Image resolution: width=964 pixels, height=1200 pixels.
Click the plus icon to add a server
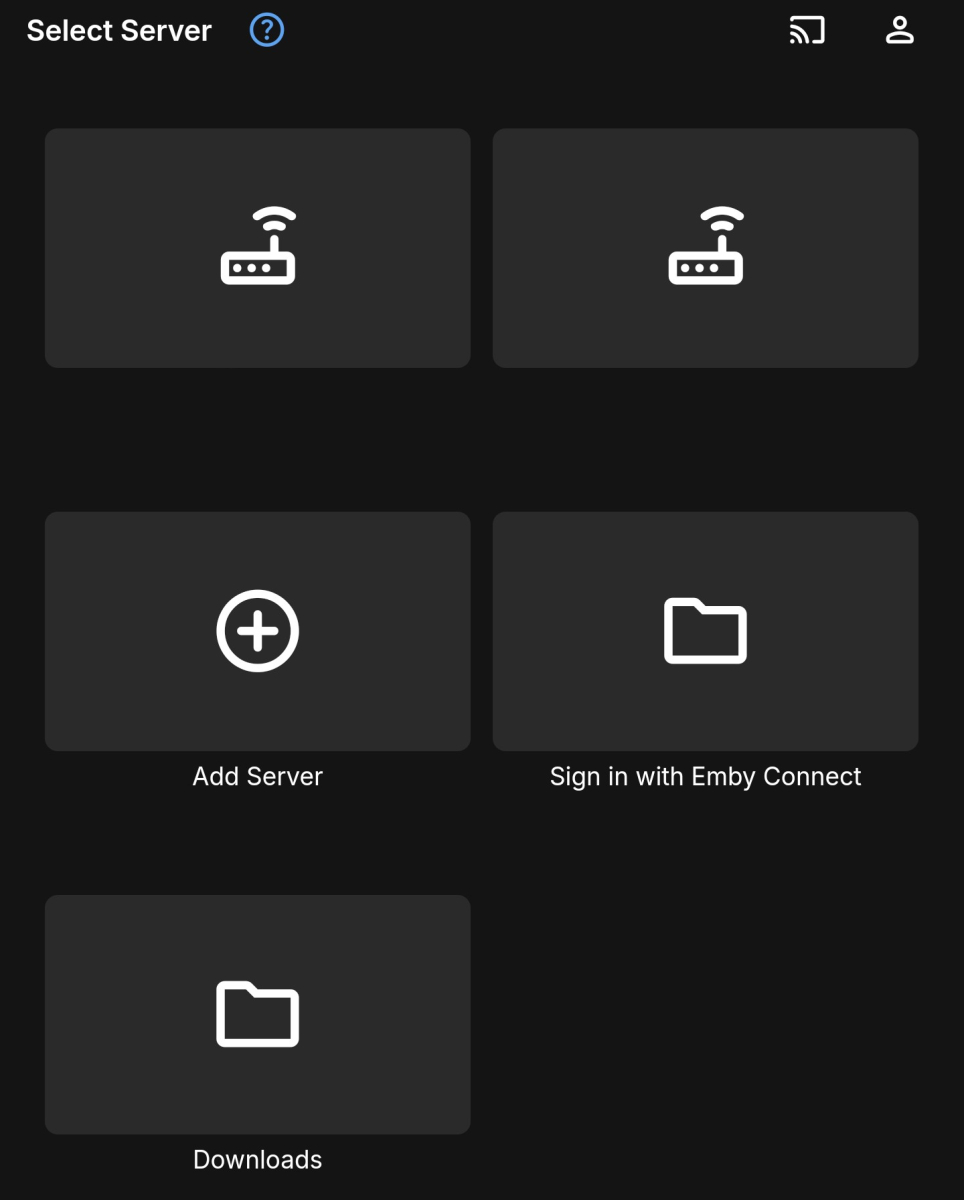click(257, 631)
